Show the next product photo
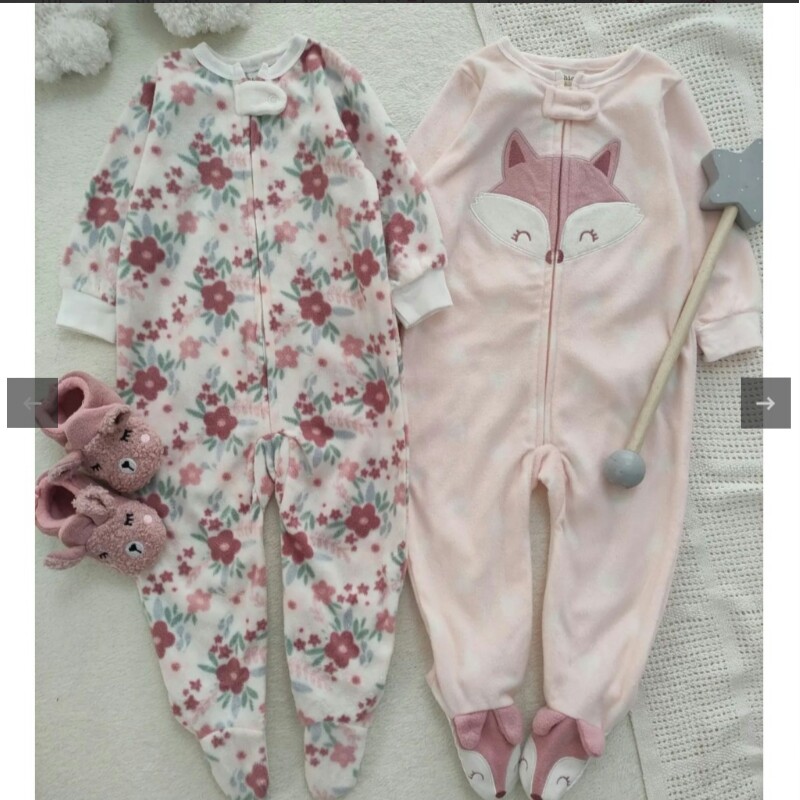This screenshot has height=800, width=800. click(765, 403)
